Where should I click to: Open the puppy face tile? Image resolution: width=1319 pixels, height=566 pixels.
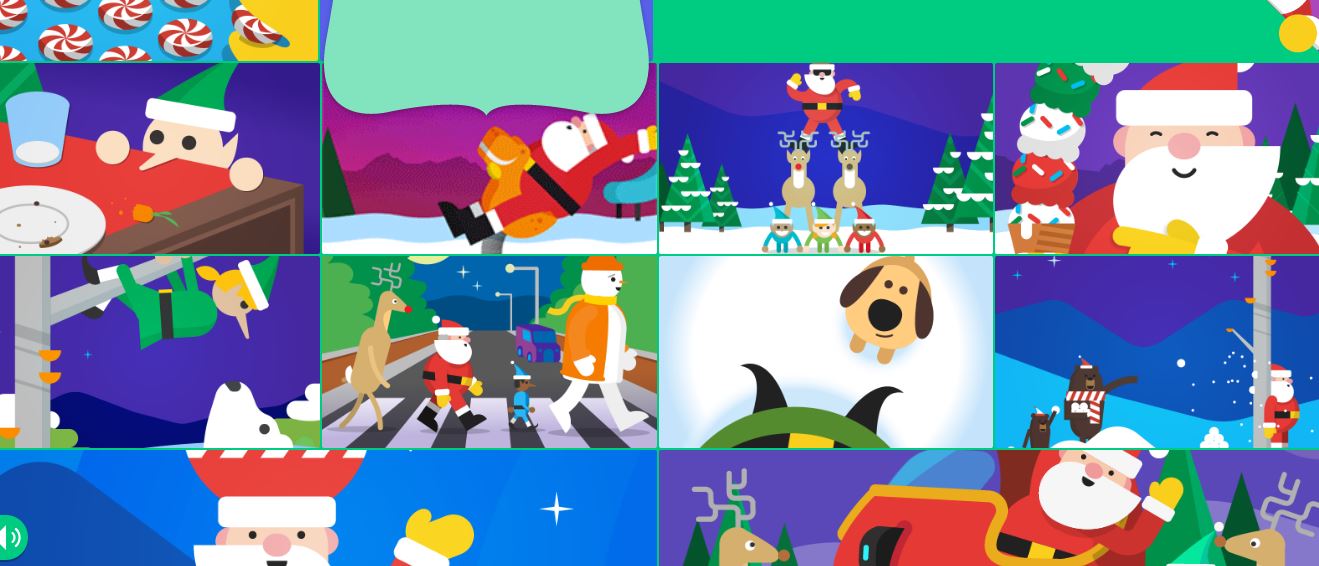pyautogui.click(x=825, y=351)
